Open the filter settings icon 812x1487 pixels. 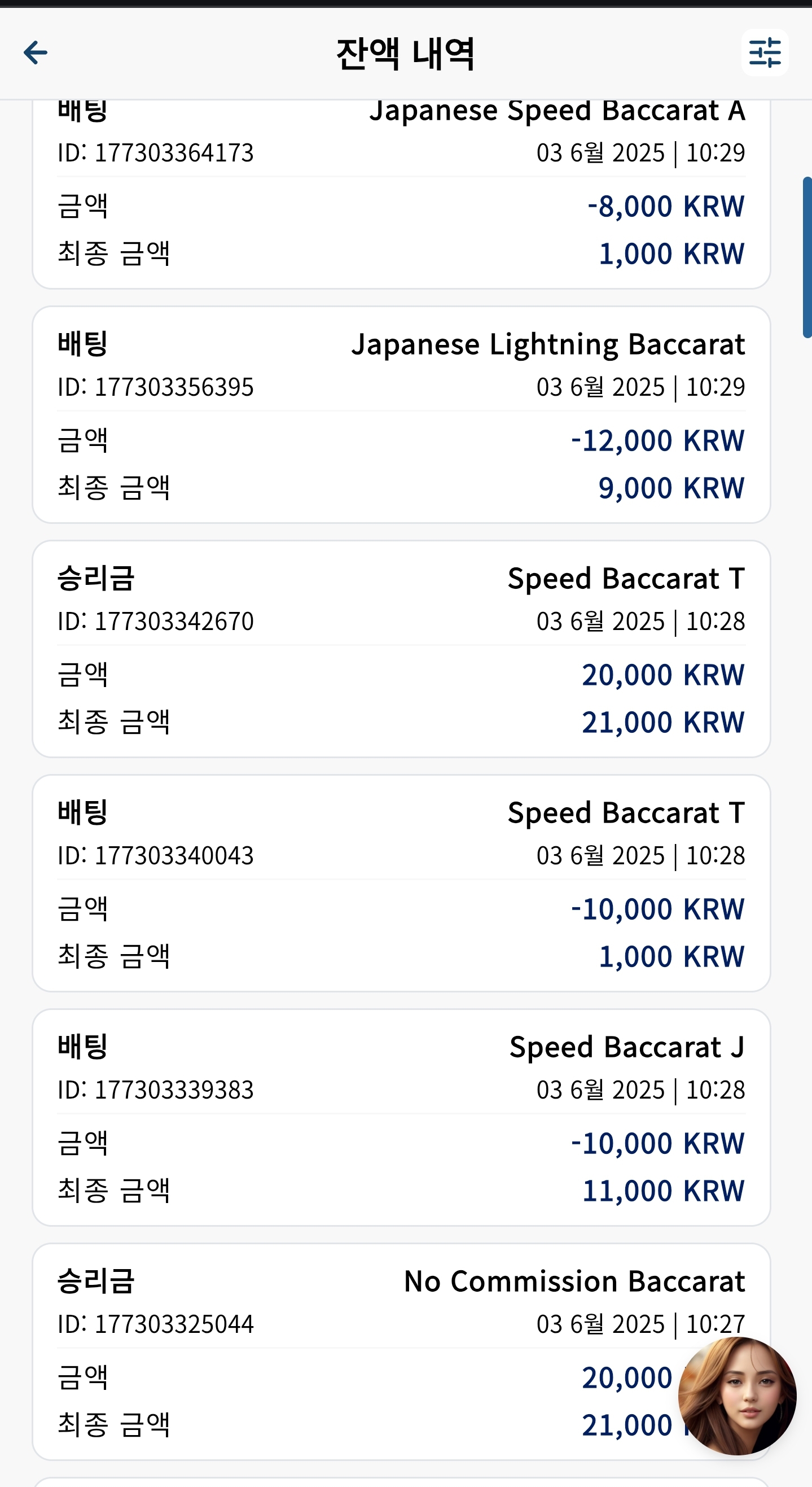coord(765,53)
